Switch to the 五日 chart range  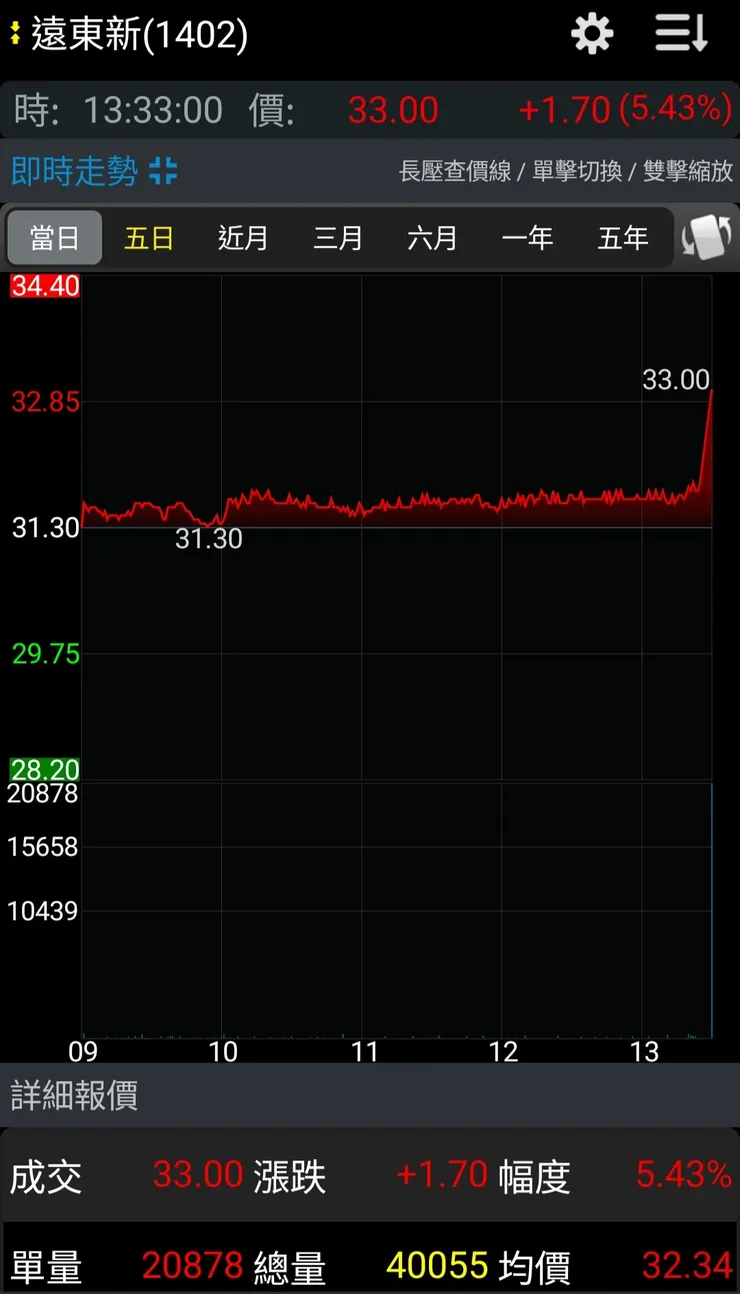[149, 238]
